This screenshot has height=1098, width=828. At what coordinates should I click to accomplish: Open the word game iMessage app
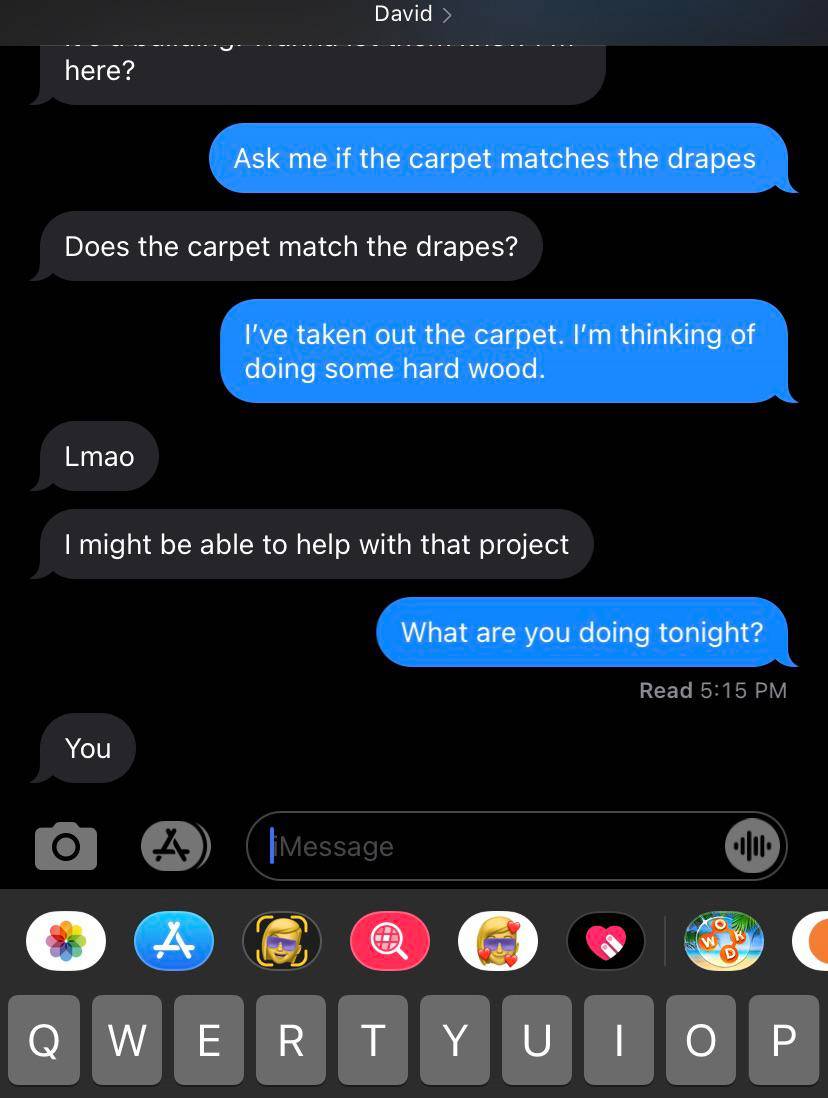click(x=724, y=942)
